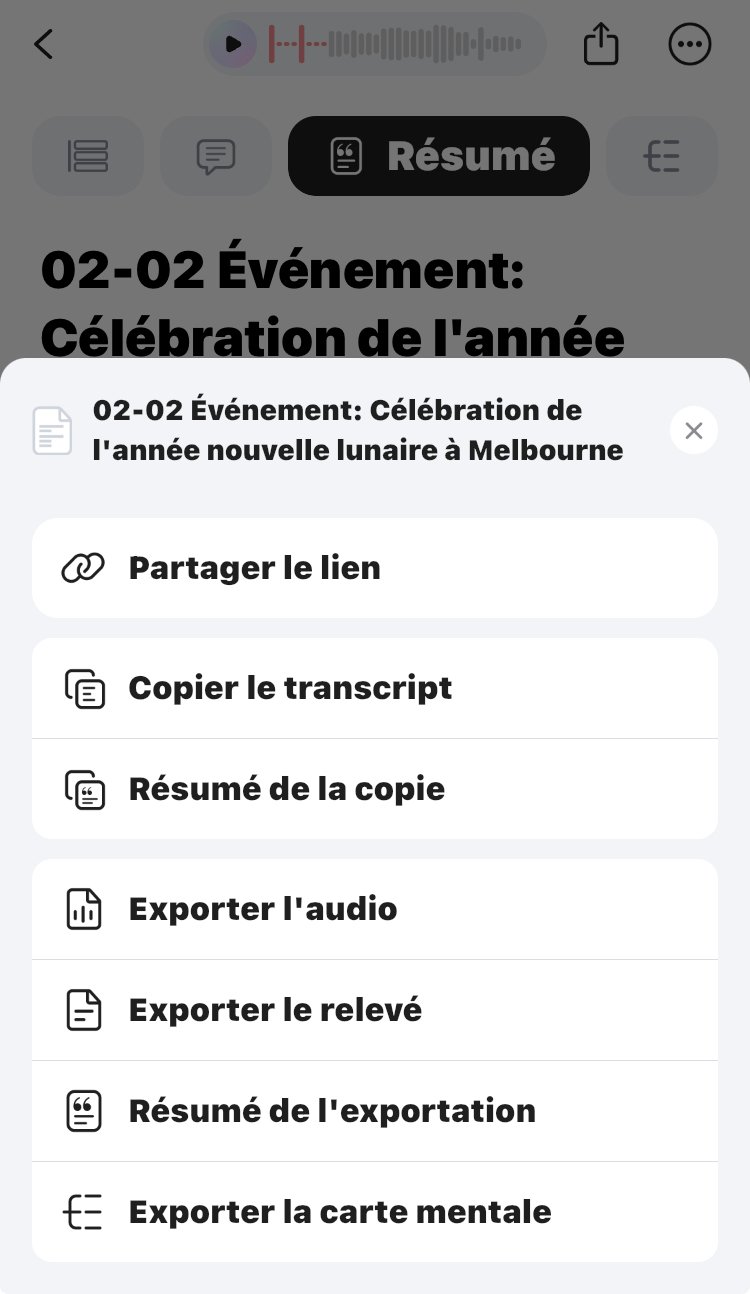This screenshot has height=1294, width=750.
Task: Tap Résumé de la copie
Action: (375, 789)
